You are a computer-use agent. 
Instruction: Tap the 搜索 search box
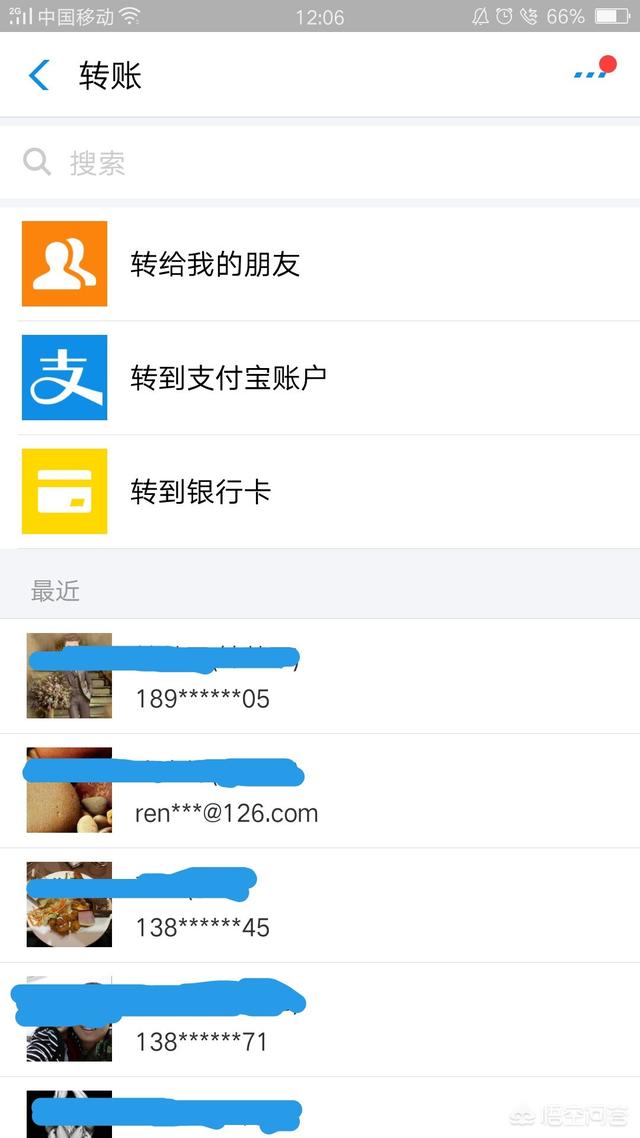pyautogui.click(x=320, y=163)
